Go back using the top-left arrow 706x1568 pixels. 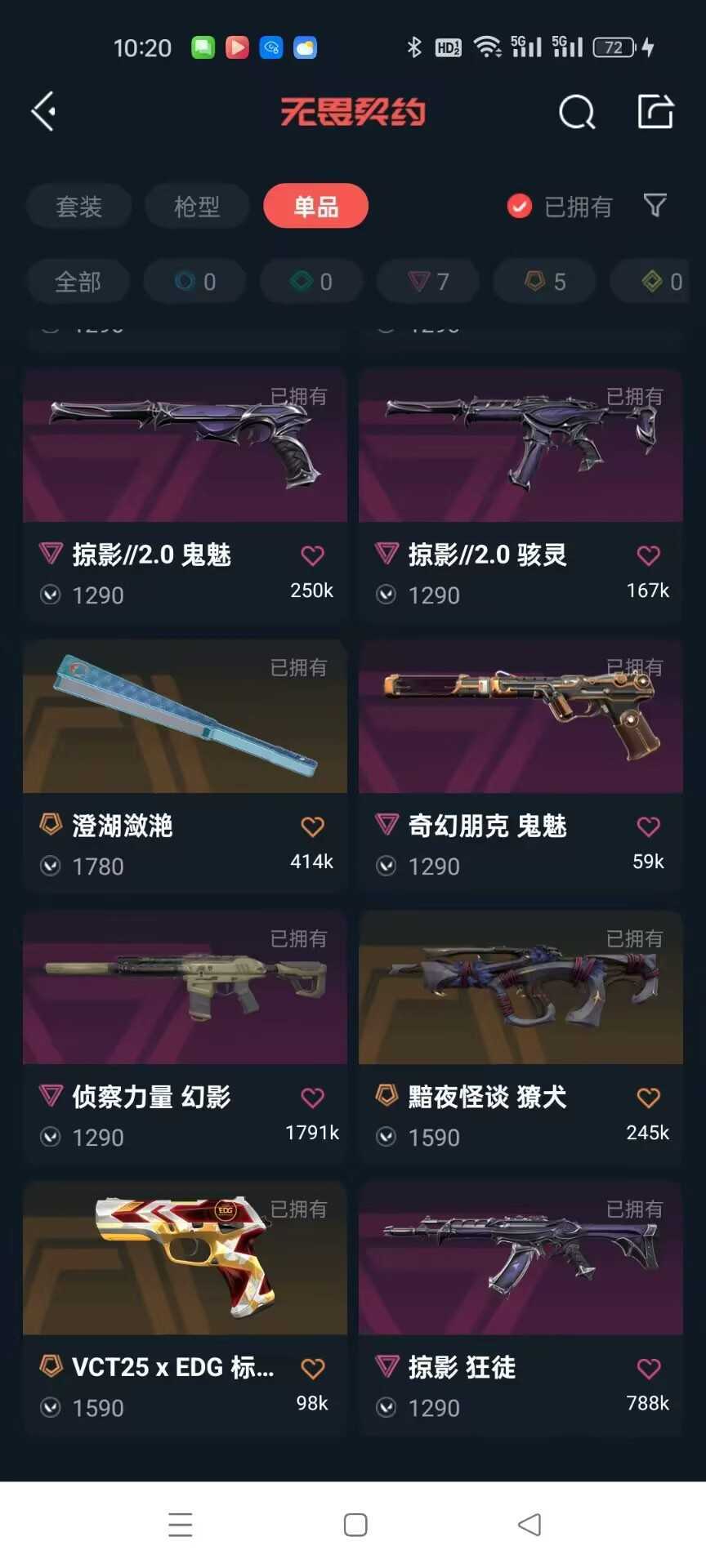(44, 111)
